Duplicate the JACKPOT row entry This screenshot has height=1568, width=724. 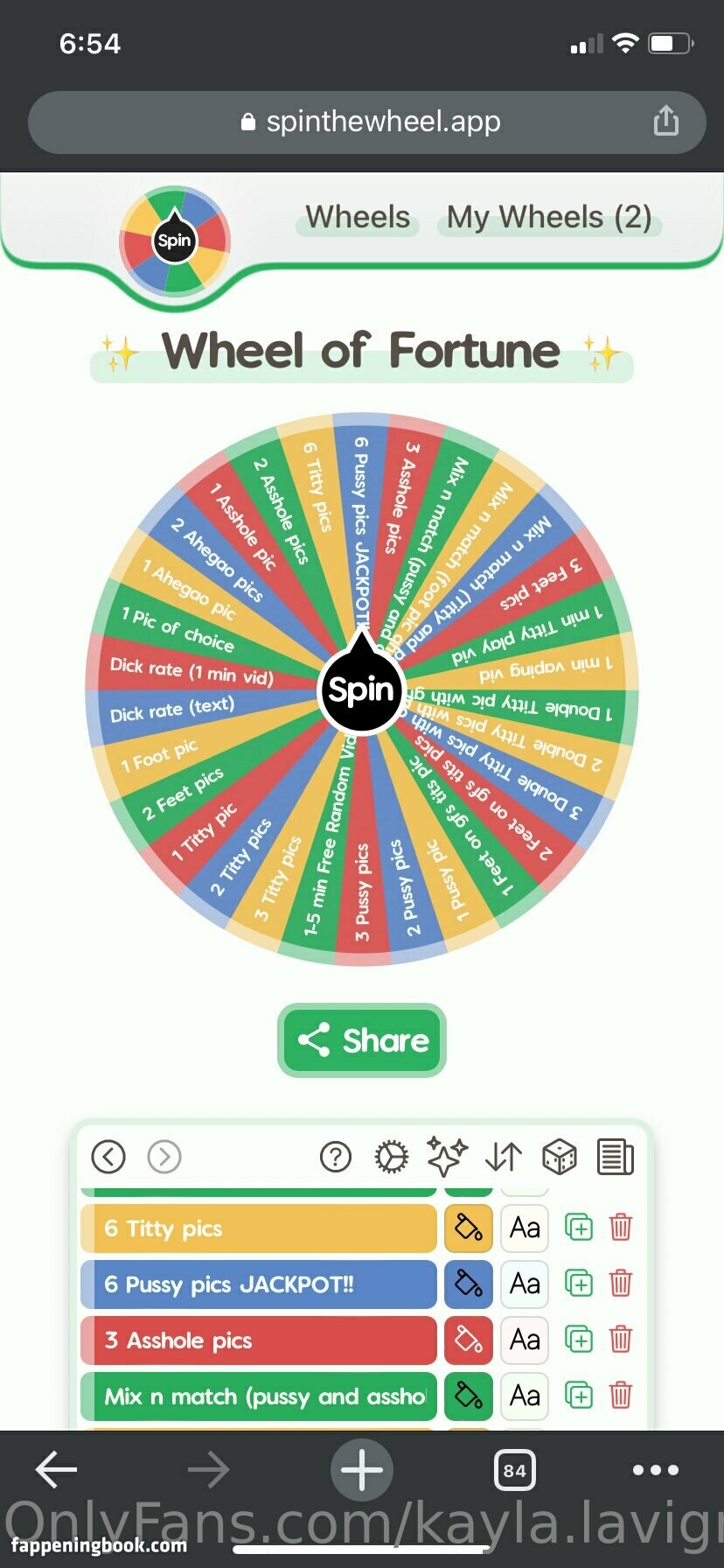pos(579,1284)
